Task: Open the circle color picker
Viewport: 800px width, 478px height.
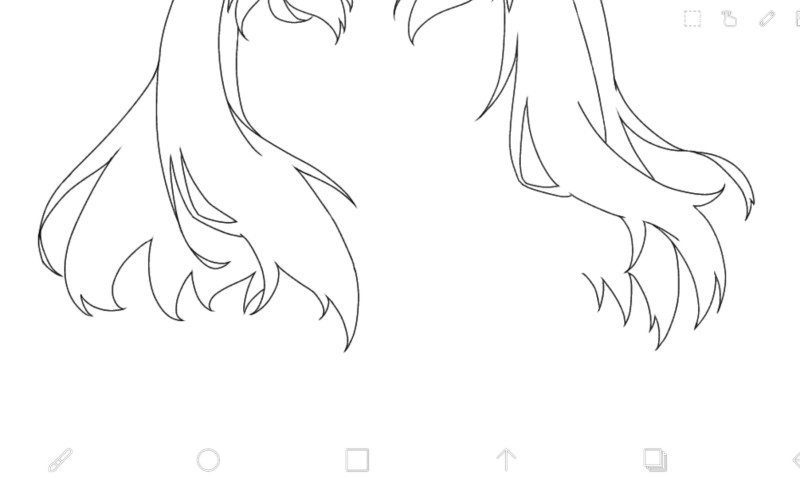Action: (208, 460)
